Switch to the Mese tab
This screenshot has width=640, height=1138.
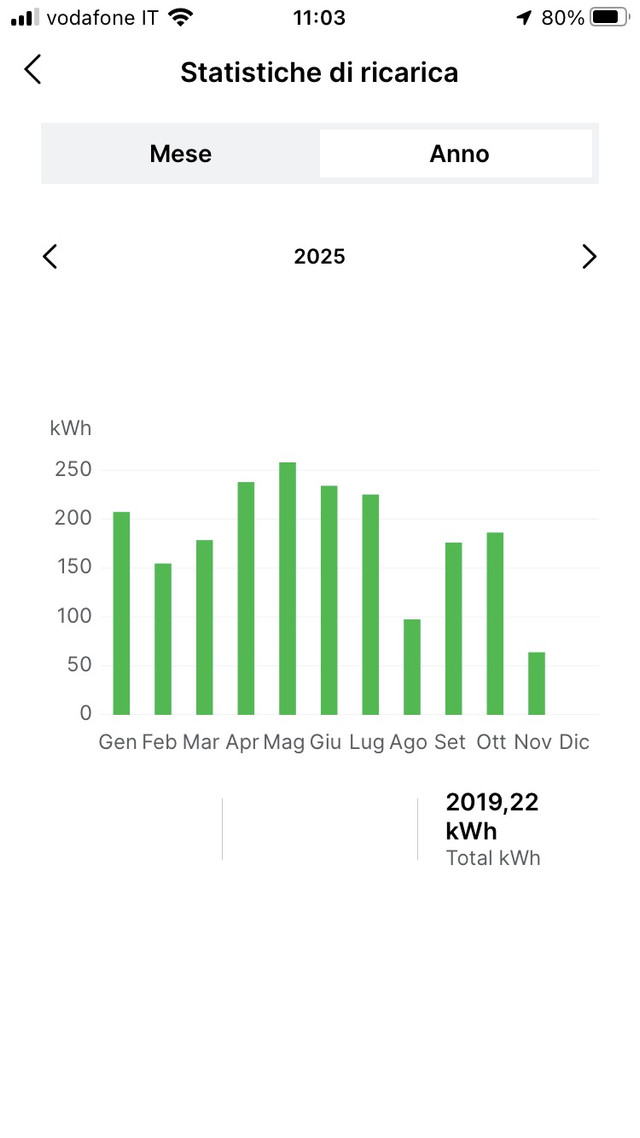(x=181, y=154)
